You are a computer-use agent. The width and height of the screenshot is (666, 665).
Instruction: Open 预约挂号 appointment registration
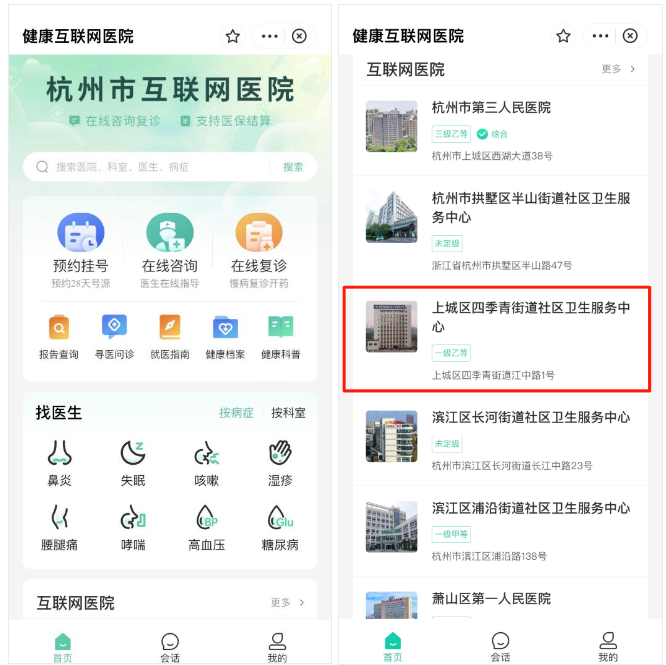[80, 247]
